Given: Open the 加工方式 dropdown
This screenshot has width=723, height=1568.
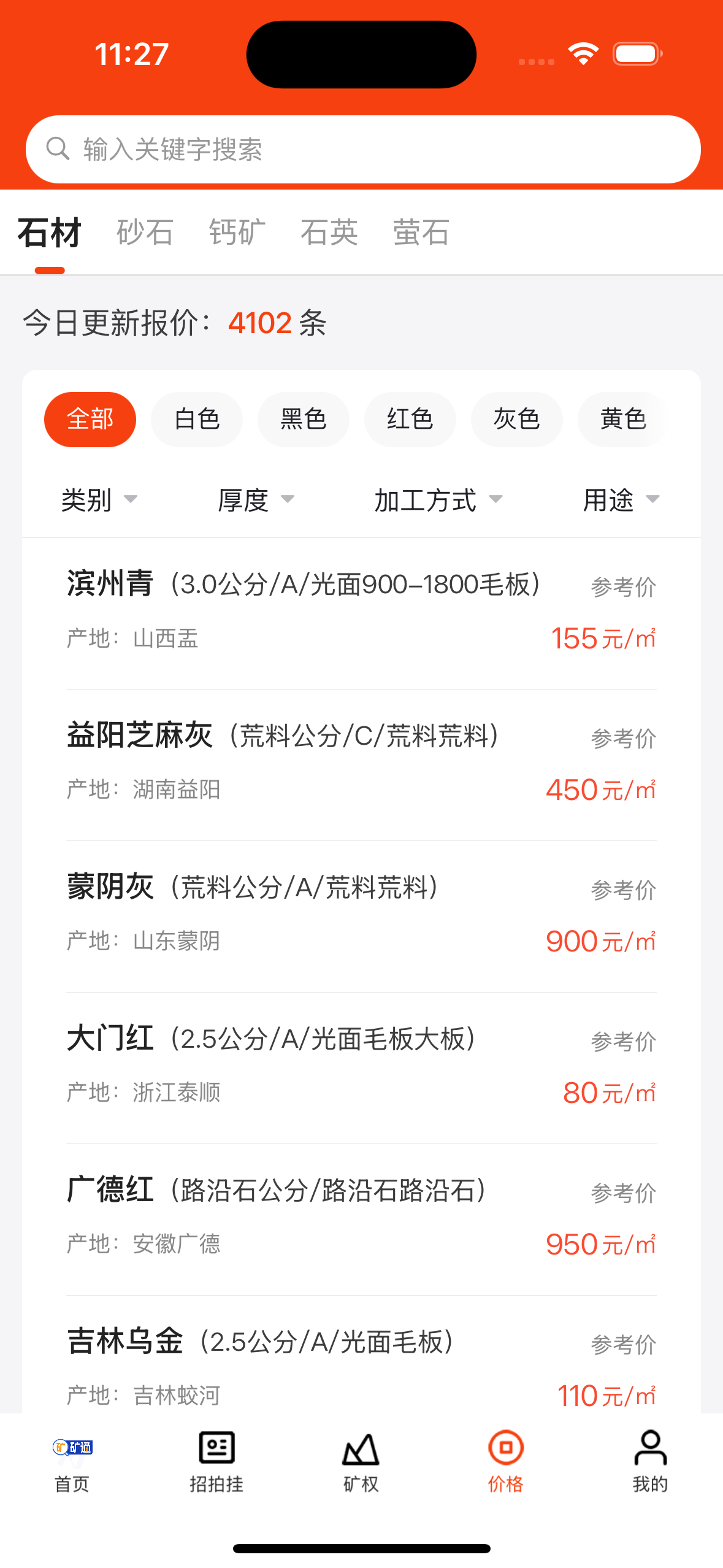Looking at the screenshot, I should 438,500.
